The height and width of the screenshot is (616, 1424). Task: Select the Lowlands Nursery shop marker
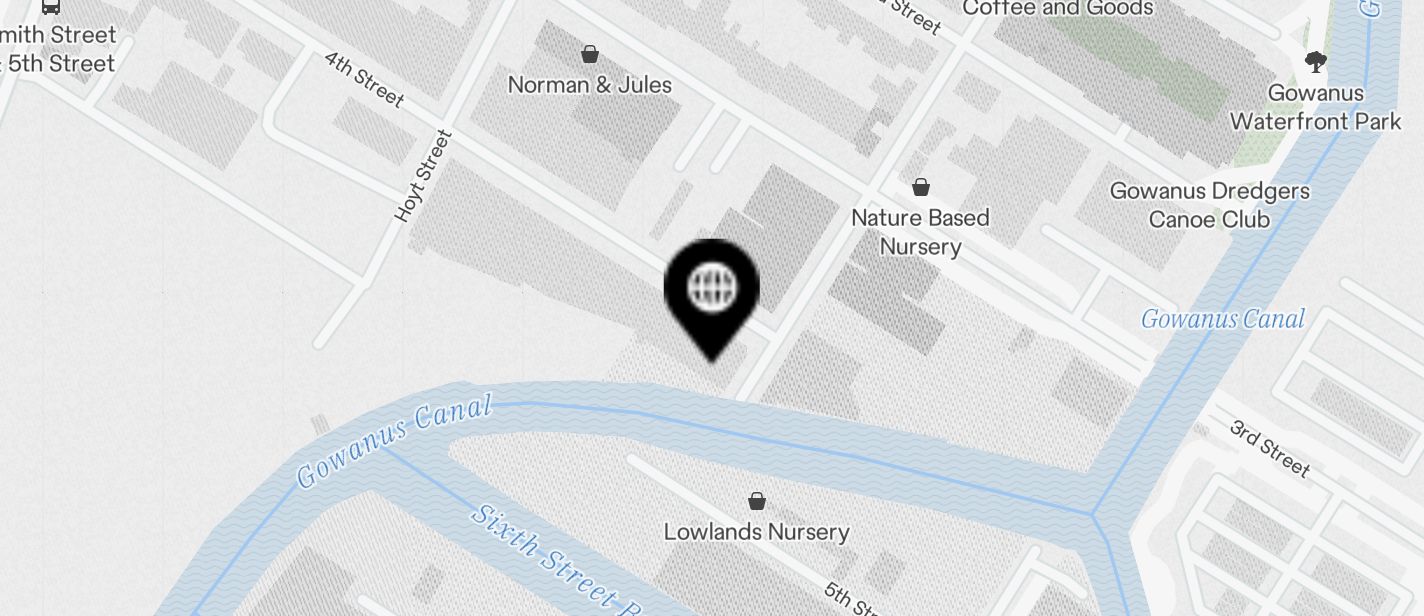pyautogui.click(x=757, y=501)
